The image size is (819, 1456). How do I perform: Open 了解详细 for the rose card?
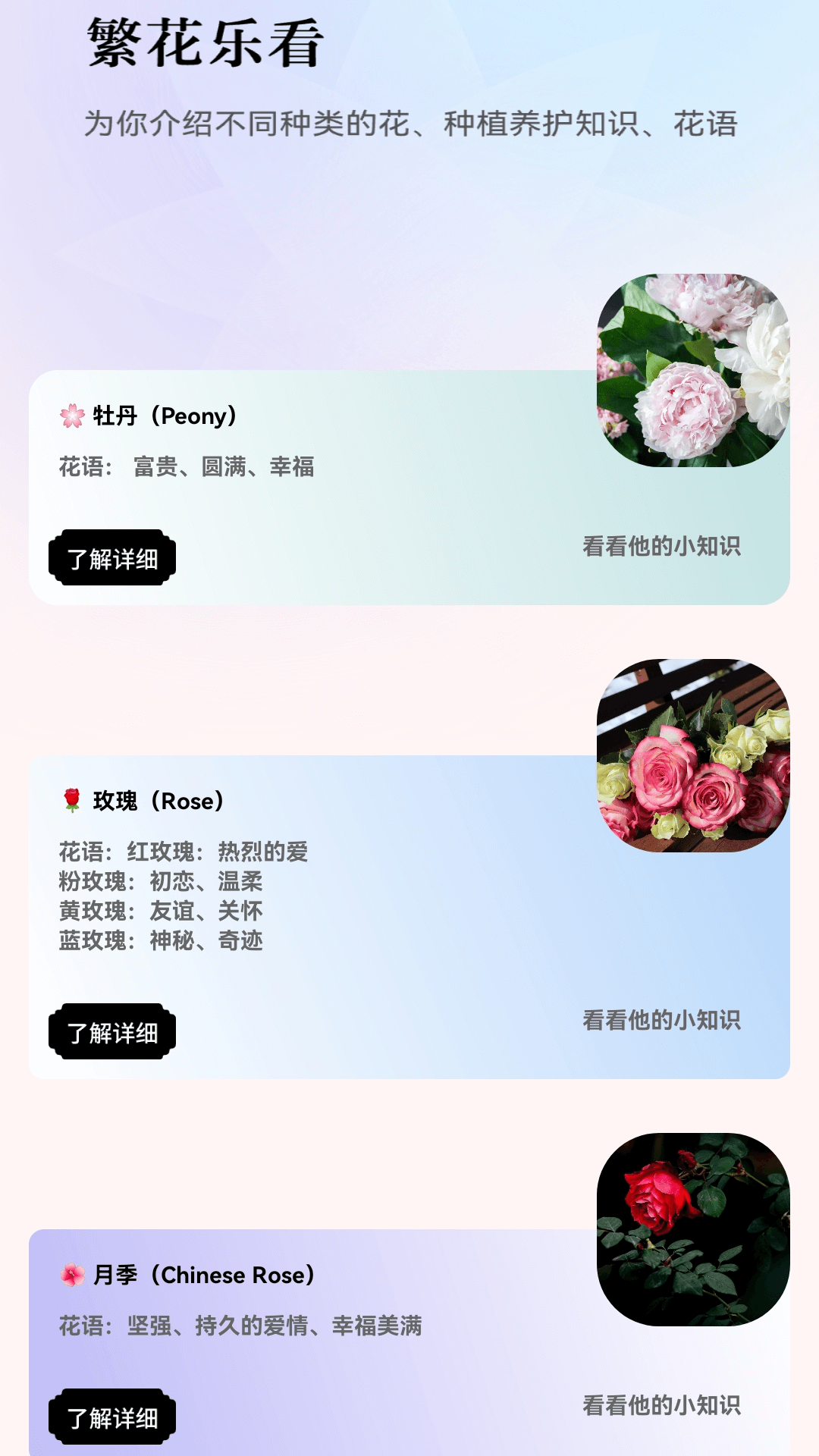(114, 1031)
